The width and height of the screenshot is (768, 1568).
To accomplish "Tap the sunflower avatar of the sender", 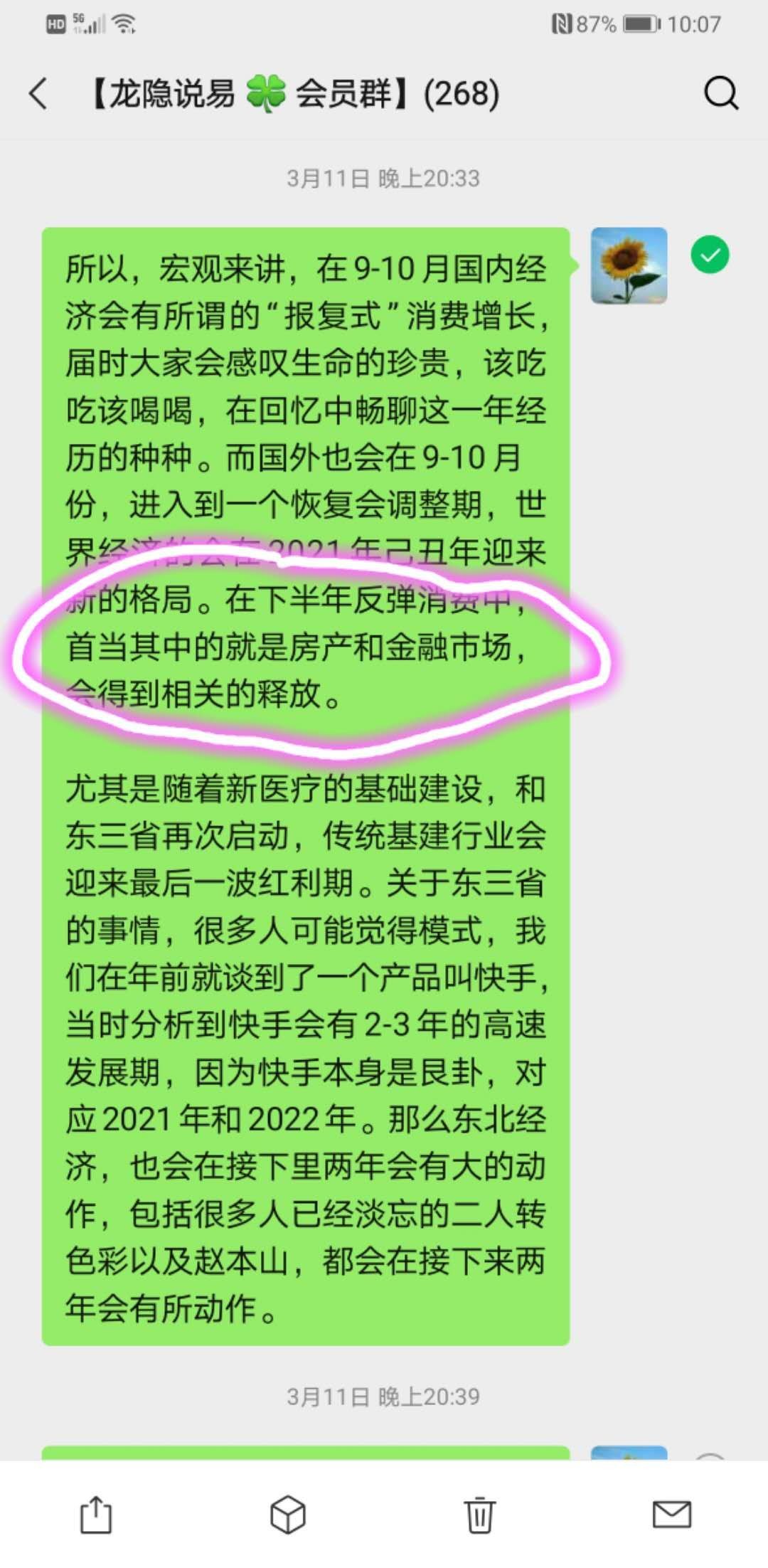I will pyautogui.click(x=629, y=265).
